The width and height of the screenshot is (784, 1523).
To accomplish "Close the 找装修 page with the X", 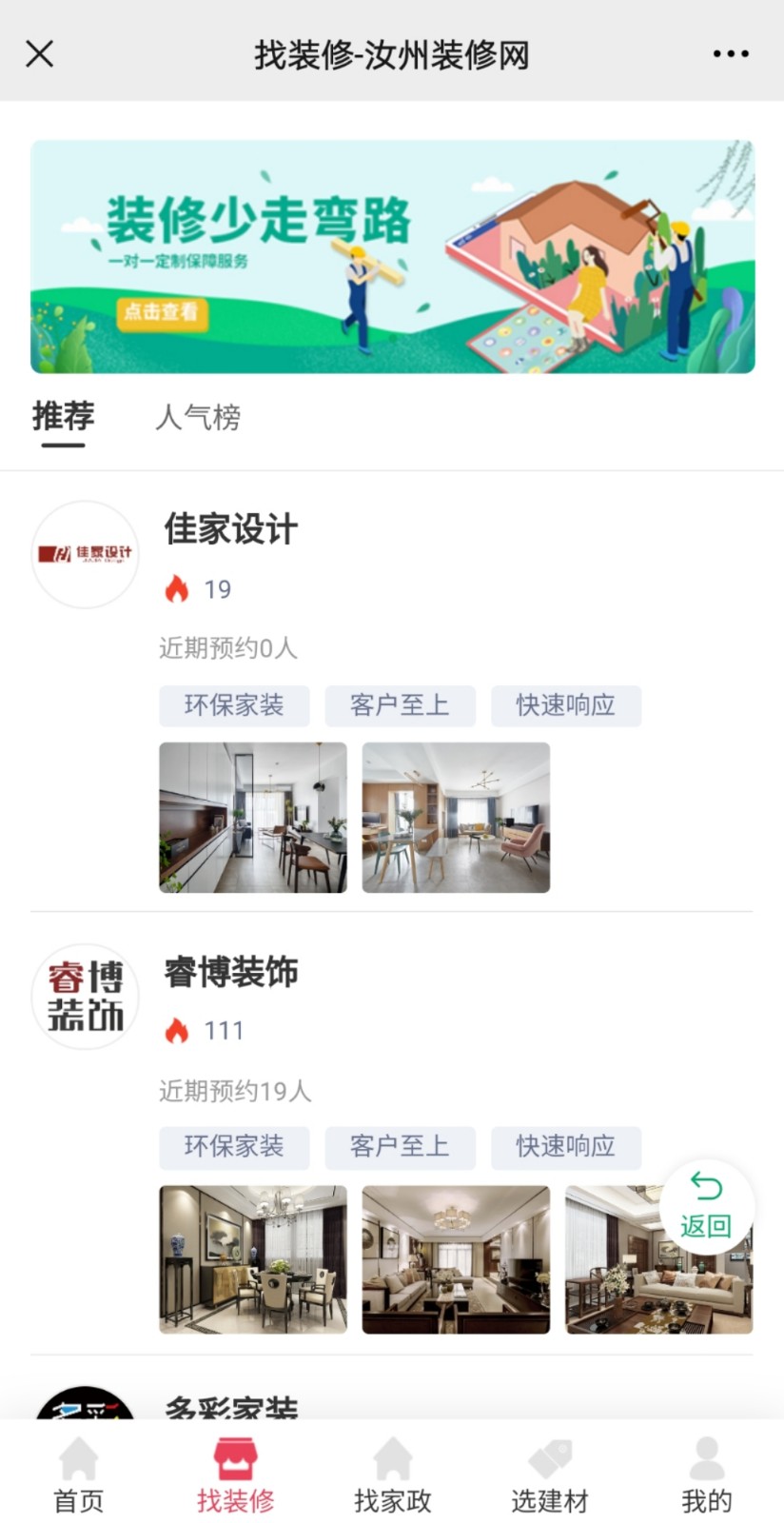I will [x=39, y=53].
